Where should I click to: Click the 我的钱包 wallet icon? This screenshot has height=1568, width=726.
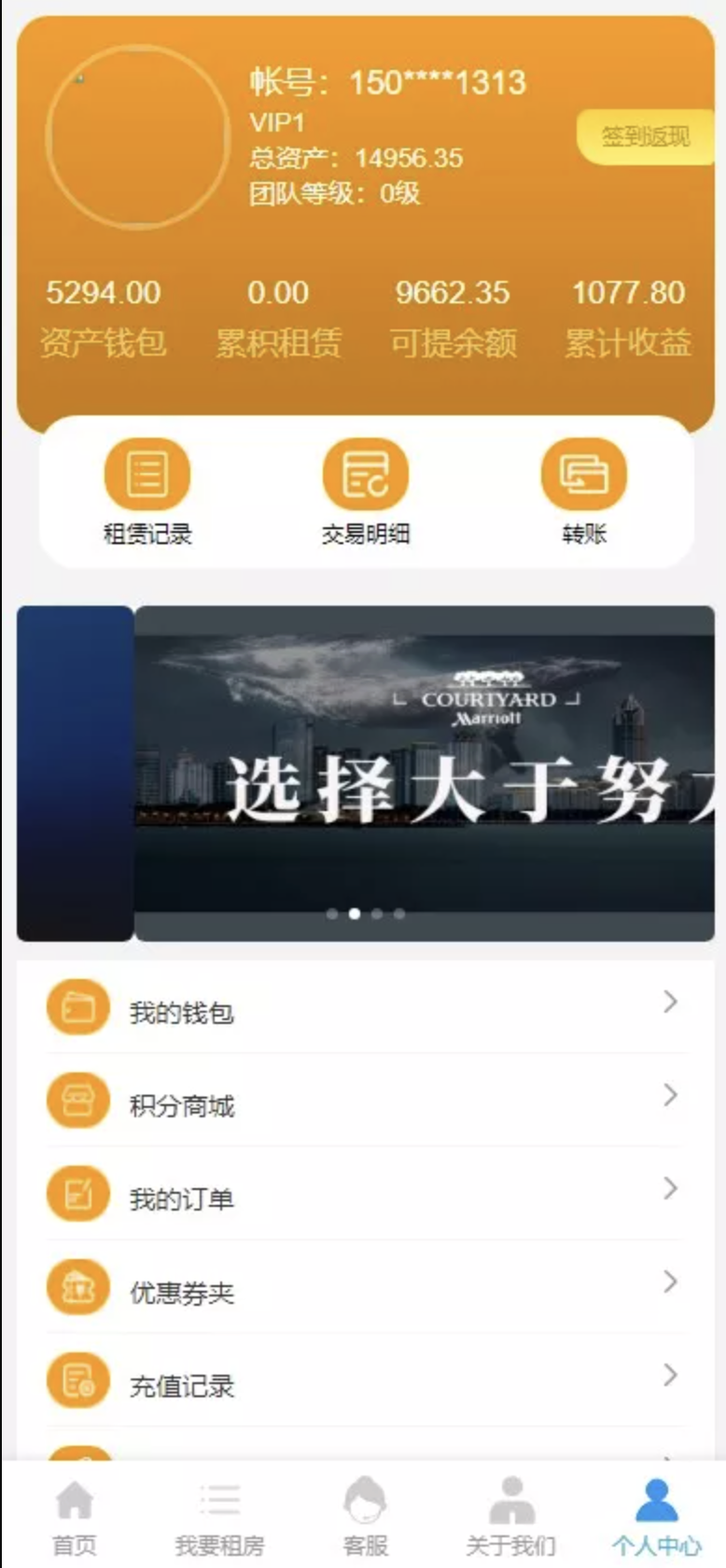77,1006
